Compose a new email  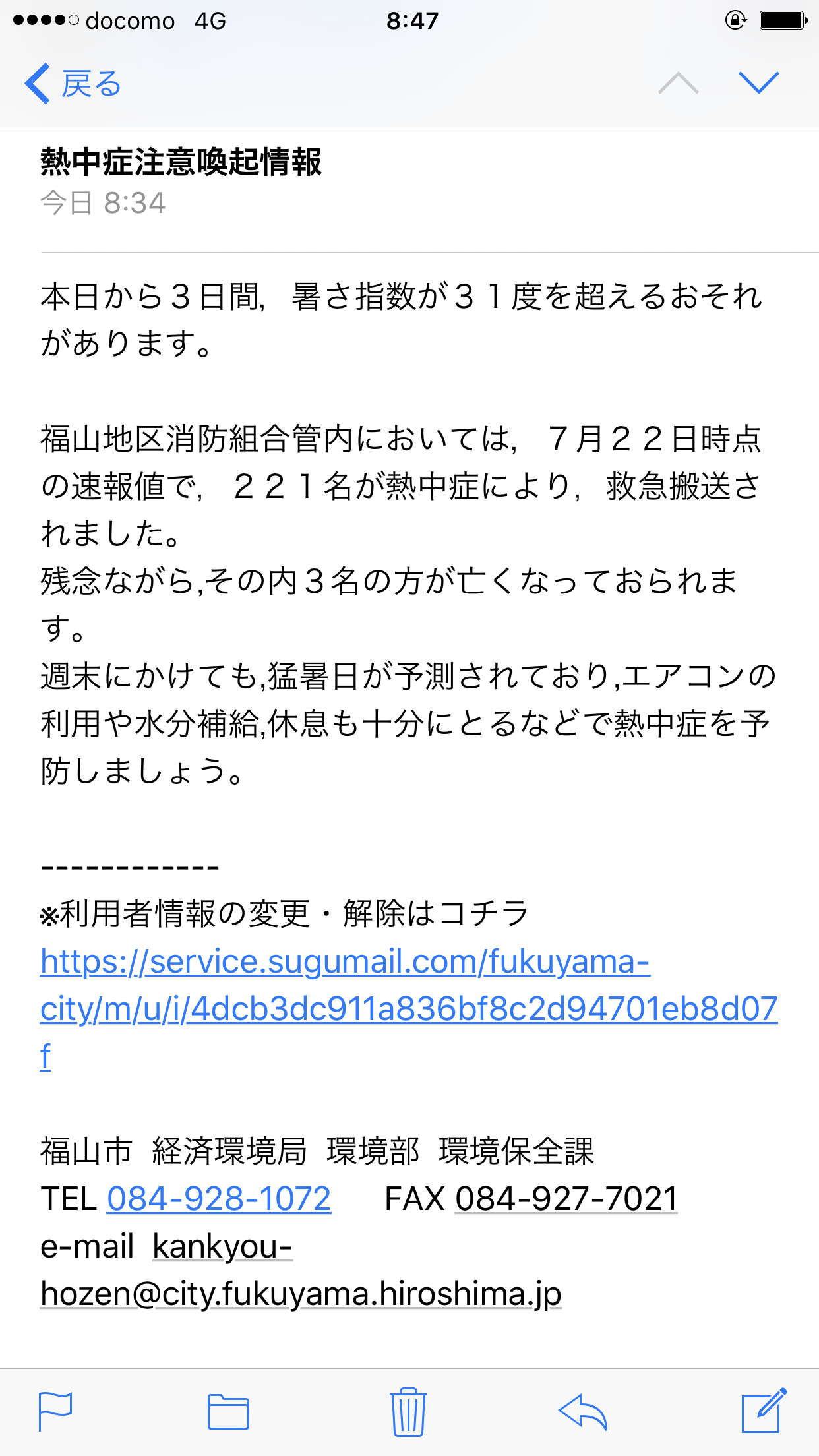click(x=764, y=1410)
